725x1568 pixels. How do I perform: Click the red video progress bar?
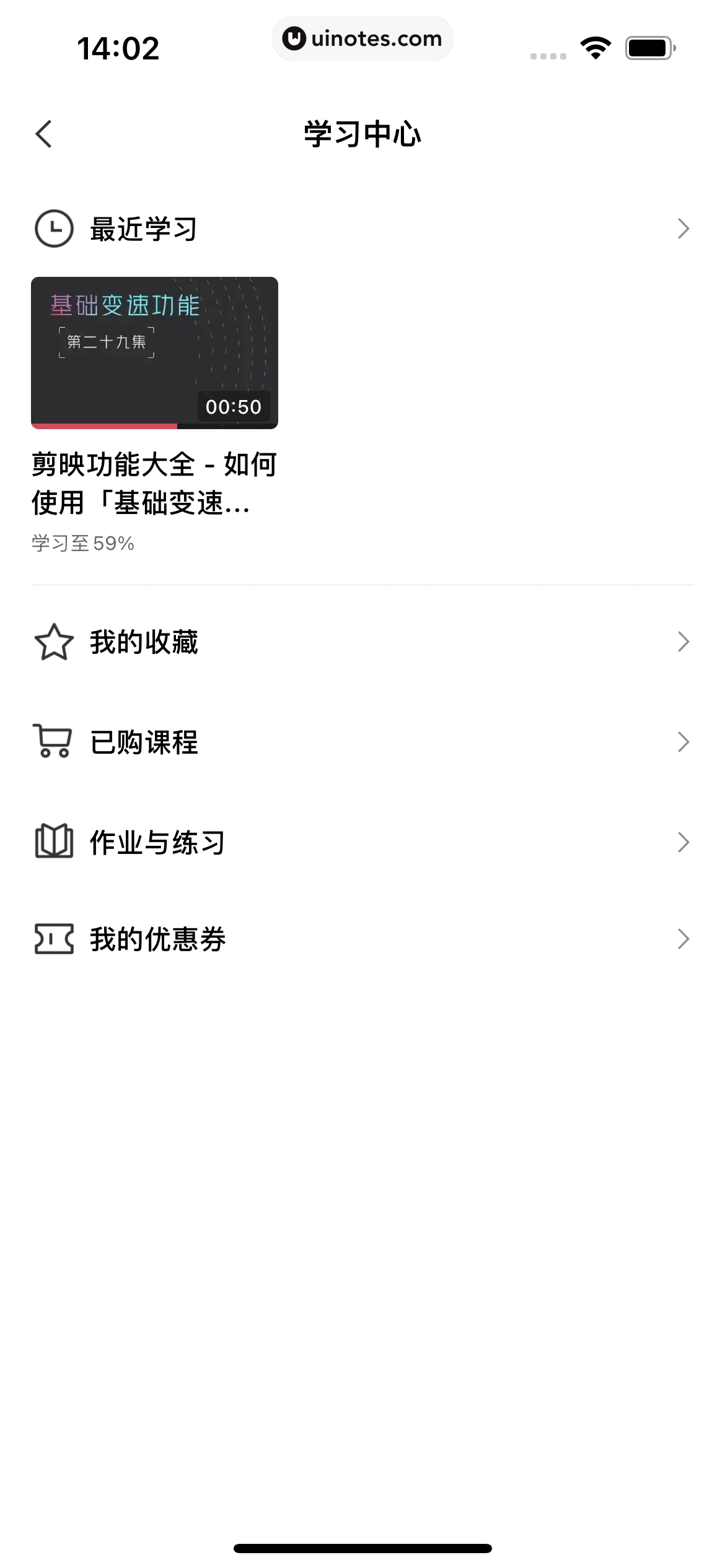click(x=104, y=427)
